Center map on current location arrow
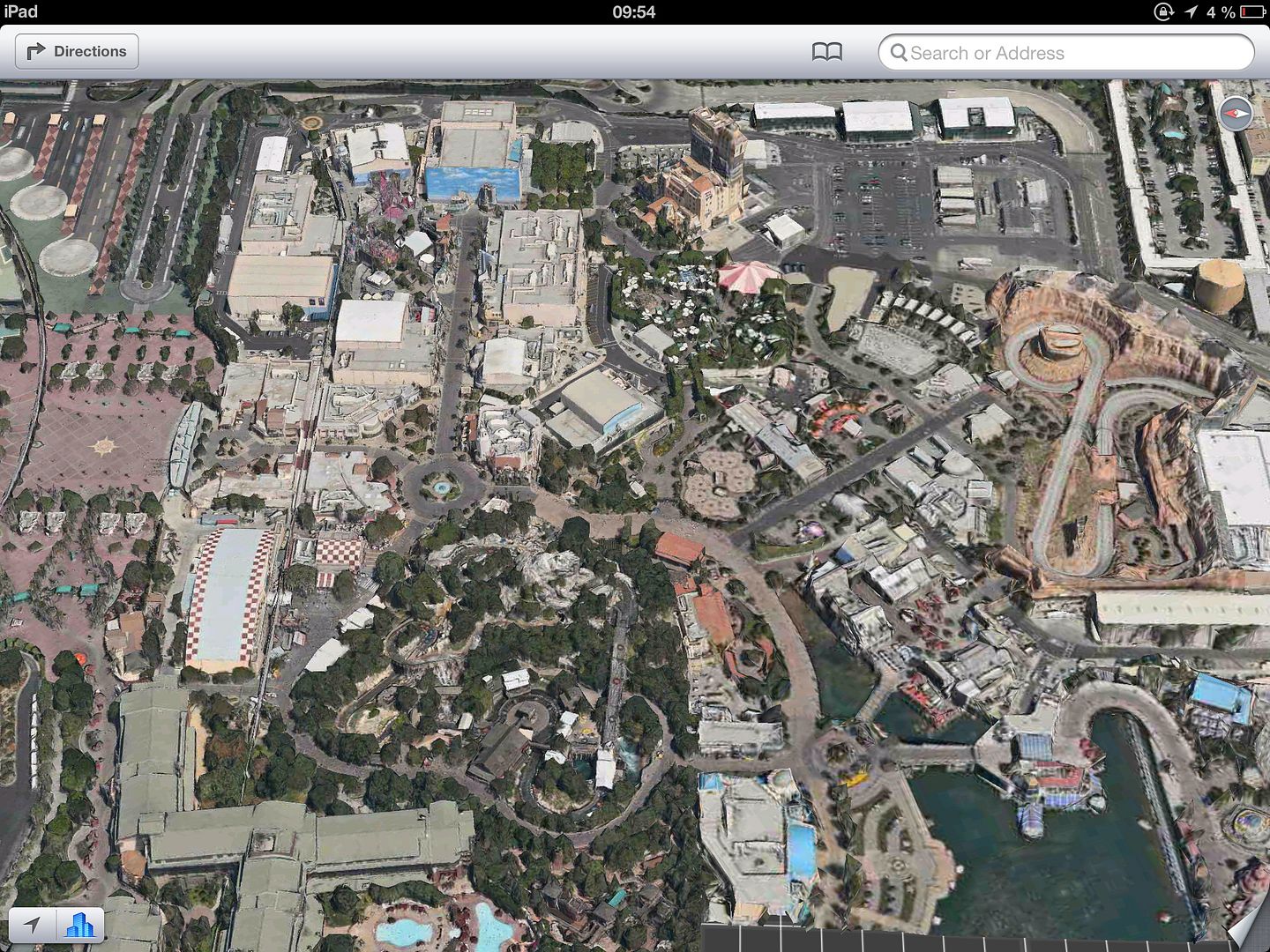The image size is (1270, 952). tap(33, 925)
